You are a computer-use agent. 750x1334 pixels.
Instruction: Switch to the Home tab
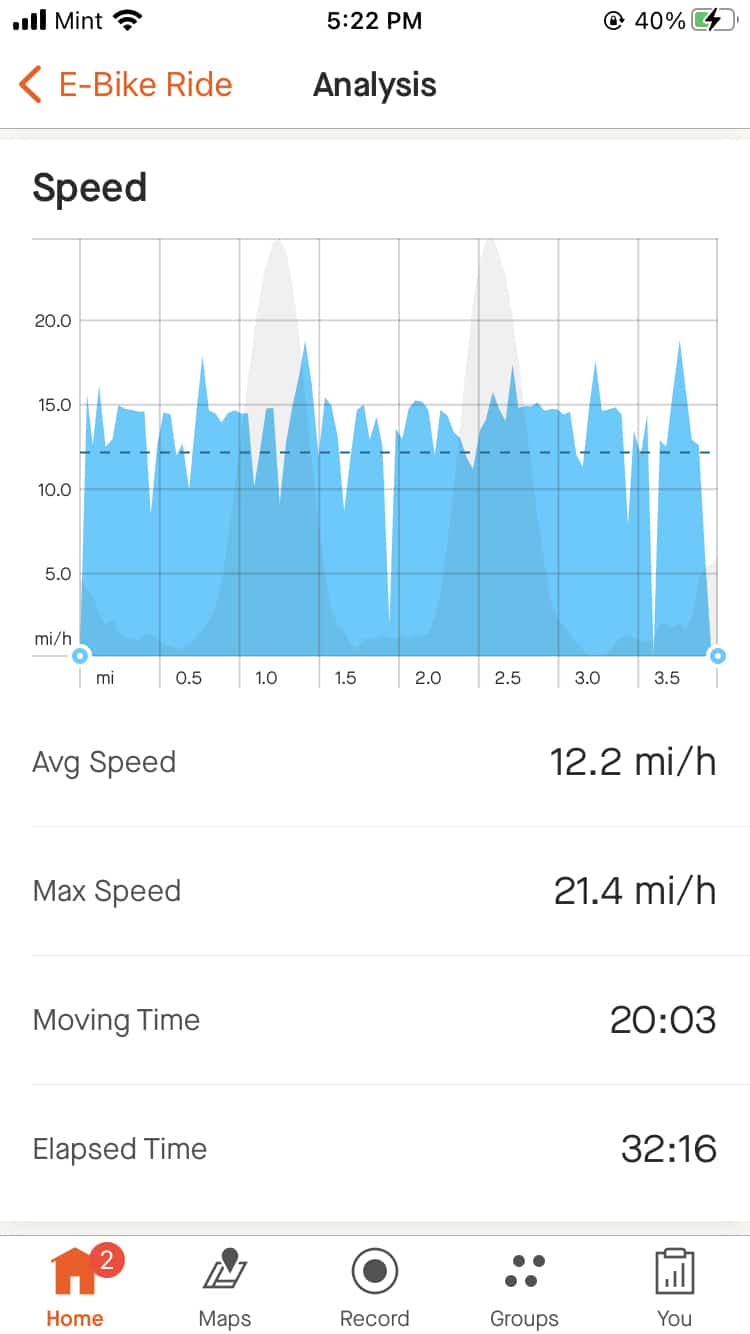click(x=75, y=1286)
